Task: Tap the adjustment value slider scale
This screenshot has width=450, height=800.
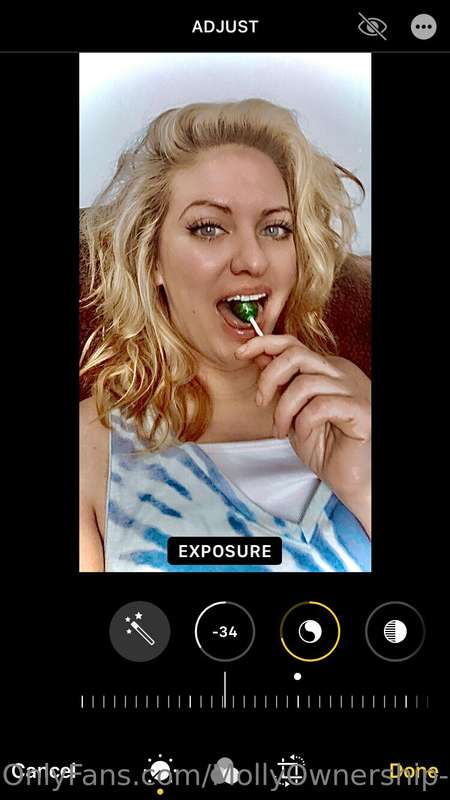Action: point(255,701)
